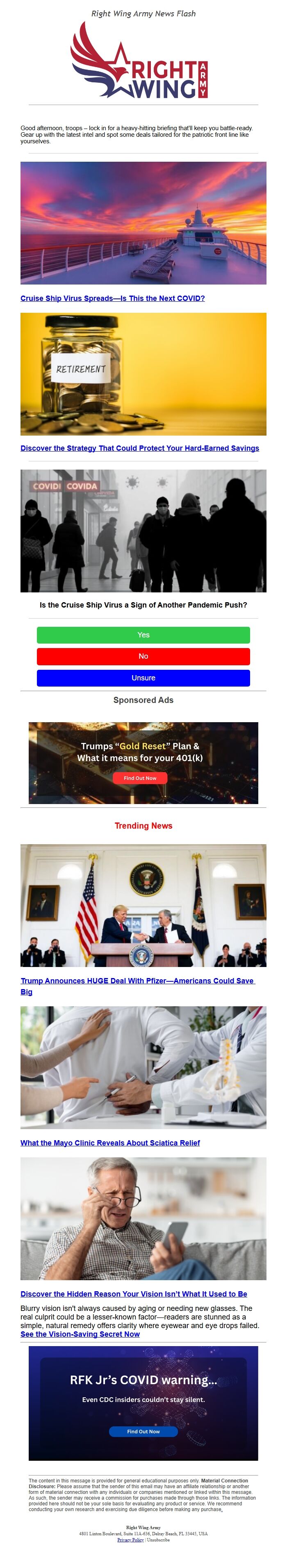Read the Mayo Clinic sciatica relief link
Image resolution: width=287 pixels, height=1568 pixels.
pos(110,1143)
